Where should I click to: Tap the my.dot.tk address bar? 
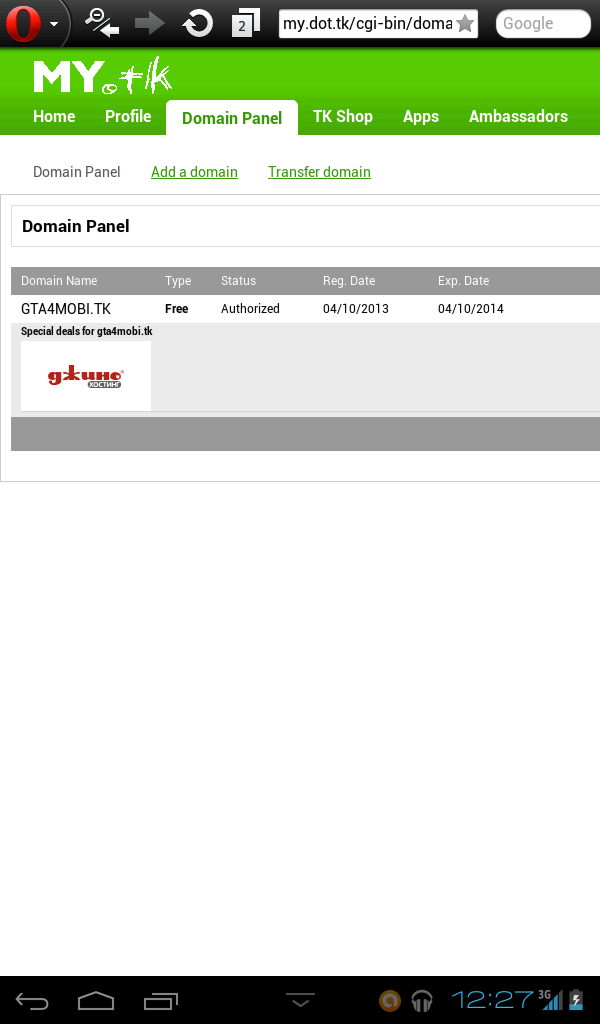(367, 24)
